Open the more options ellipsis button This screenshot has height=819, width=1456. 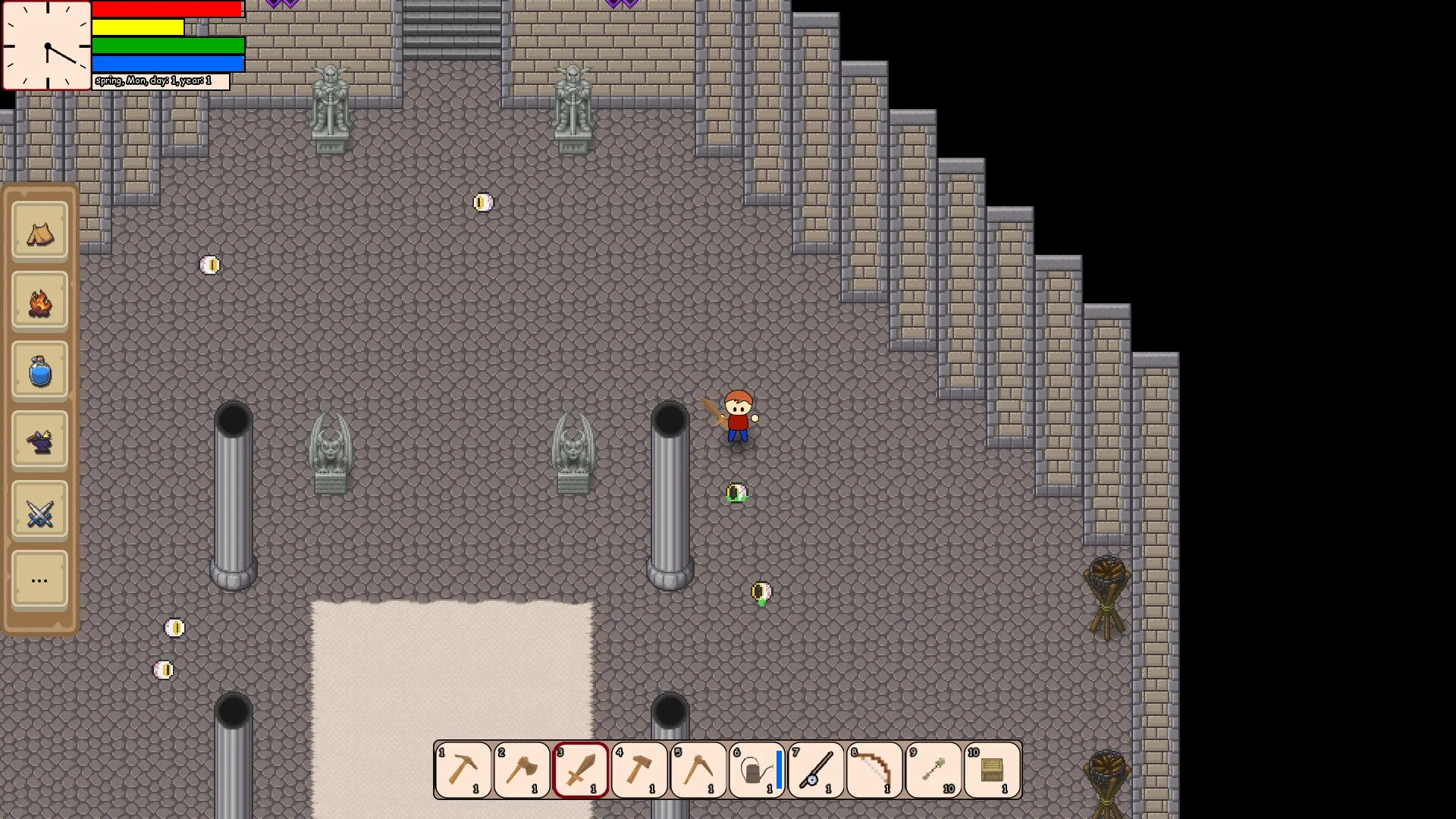pyautogui.click(x=39, y=580)
